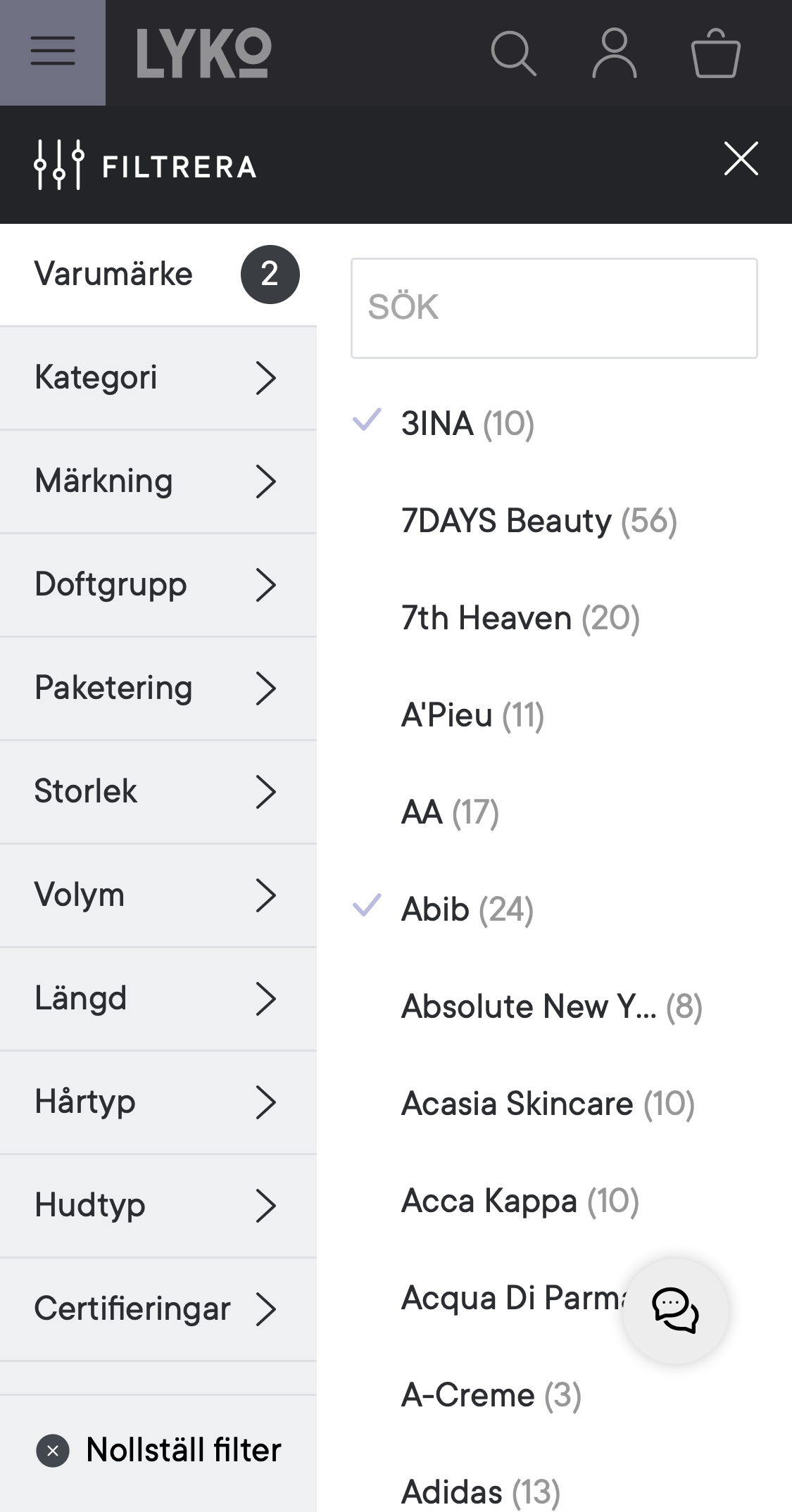Screen dimensions: 792x1512
Task: Open the Storlek filter section
Action: pyautogui.click(x=158, y=791)
